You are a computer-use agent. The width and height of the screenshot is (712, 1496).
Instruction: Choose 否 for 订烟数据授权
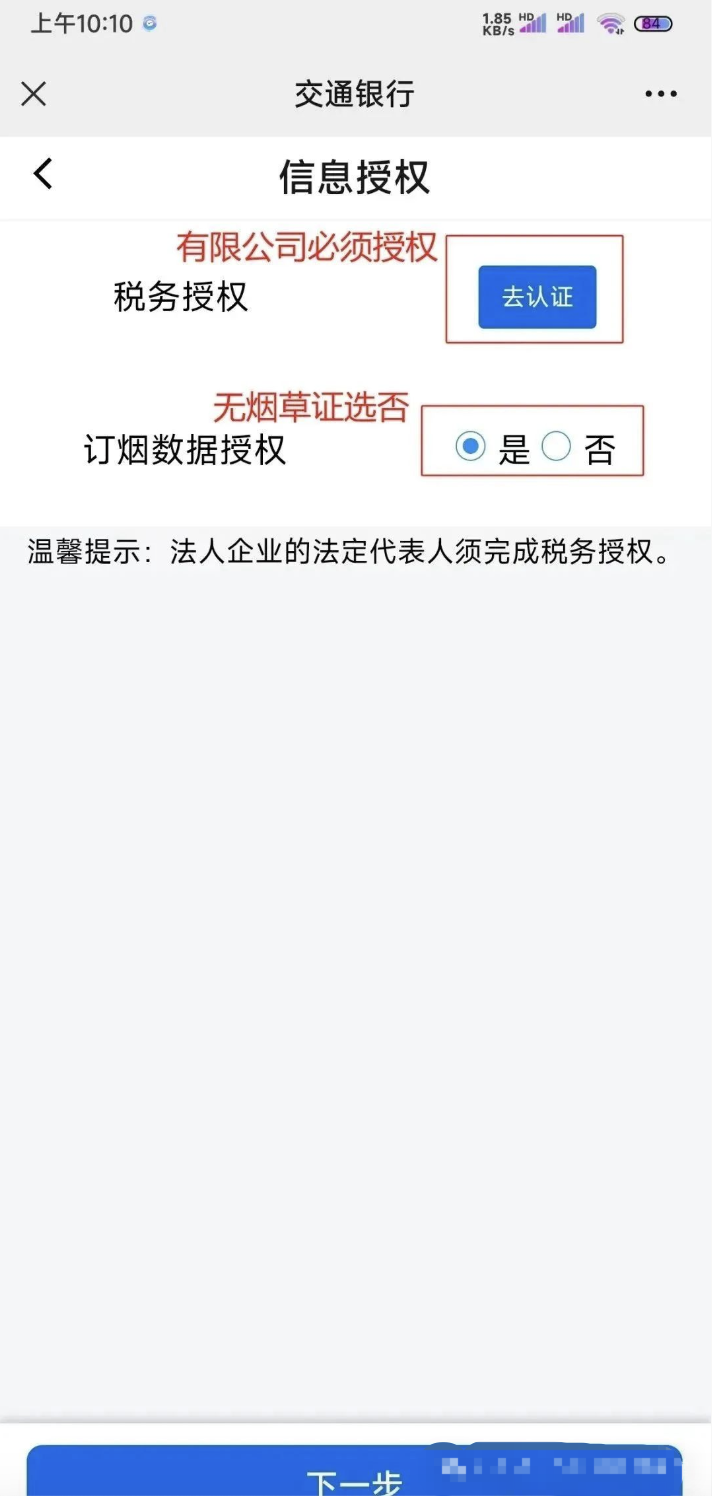click(x=557, y=447)
